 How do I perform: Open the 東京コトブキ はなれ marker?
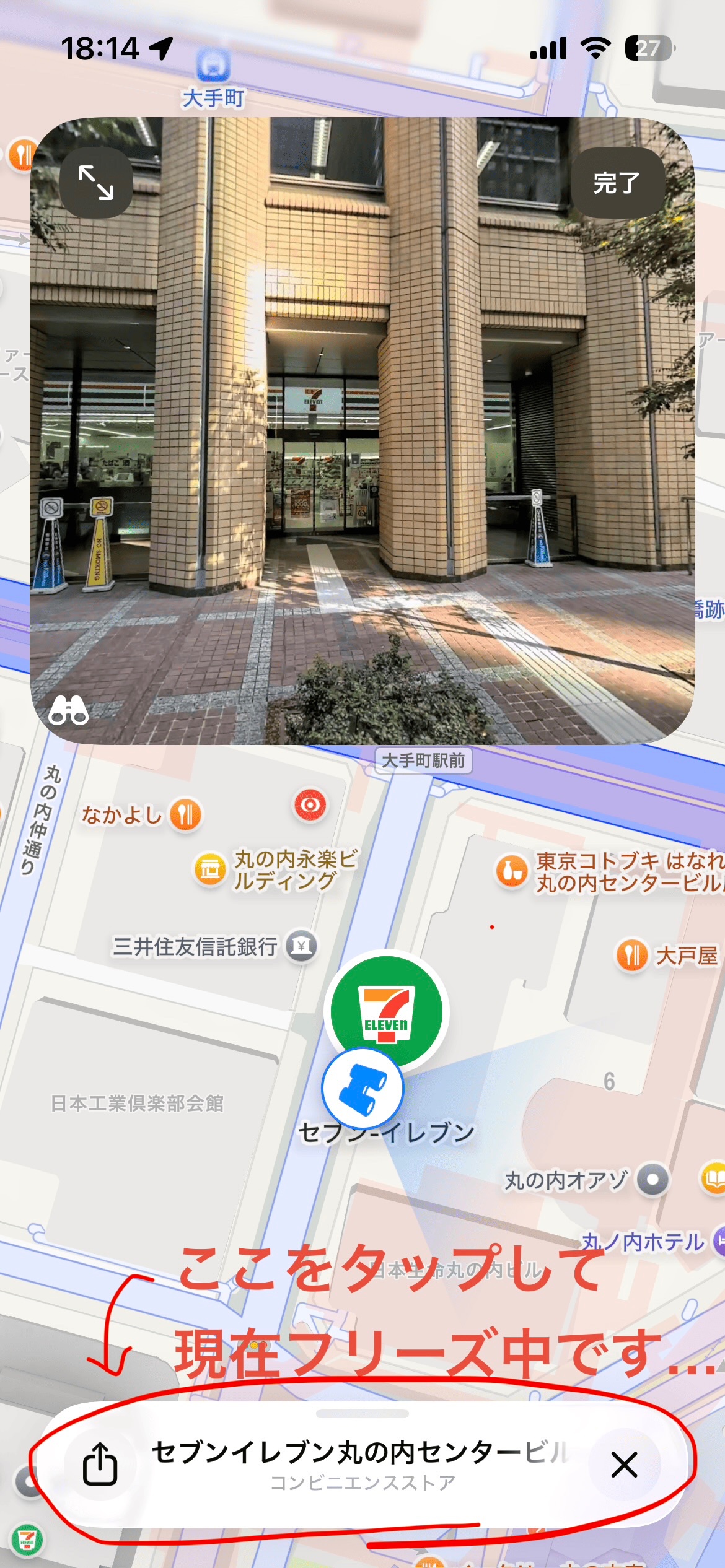[512, 871]
